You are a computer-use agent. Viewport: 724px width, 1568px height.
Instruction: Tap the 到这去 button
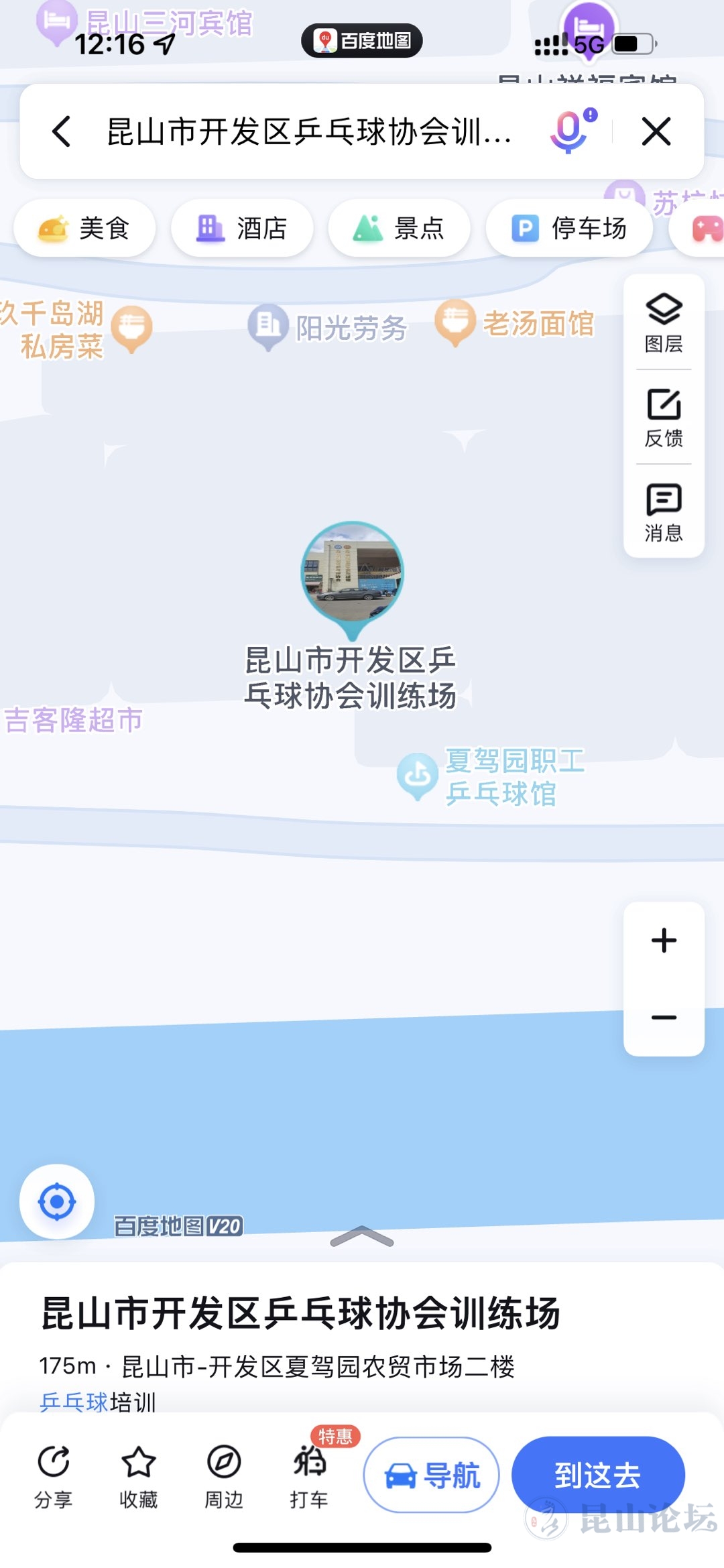tap(598, 1475)
